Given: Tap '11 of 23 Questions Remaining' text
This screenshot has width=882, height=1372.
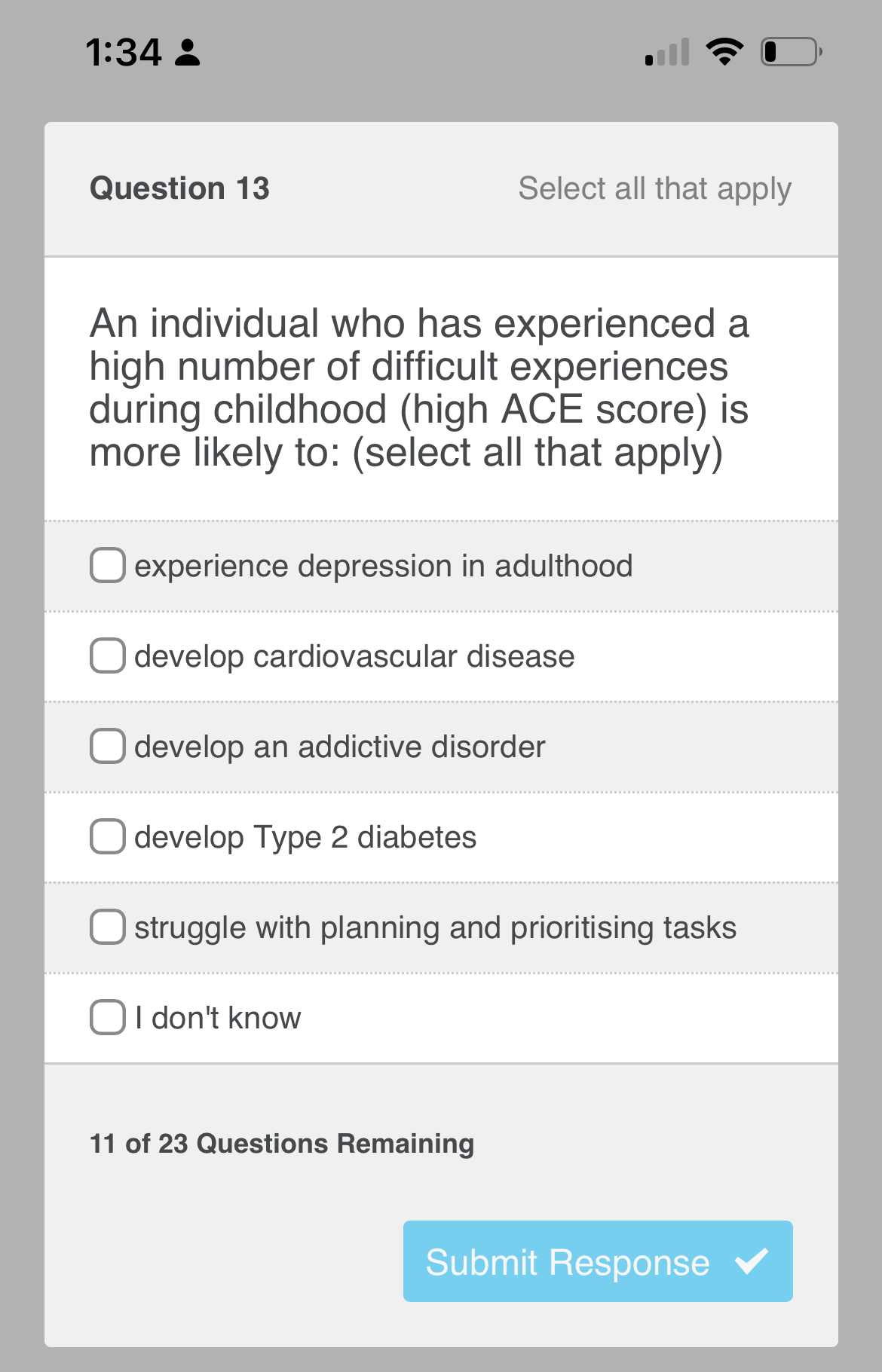Looking at the screenshot, I should pyautogui.click(x=280, y=1144).
